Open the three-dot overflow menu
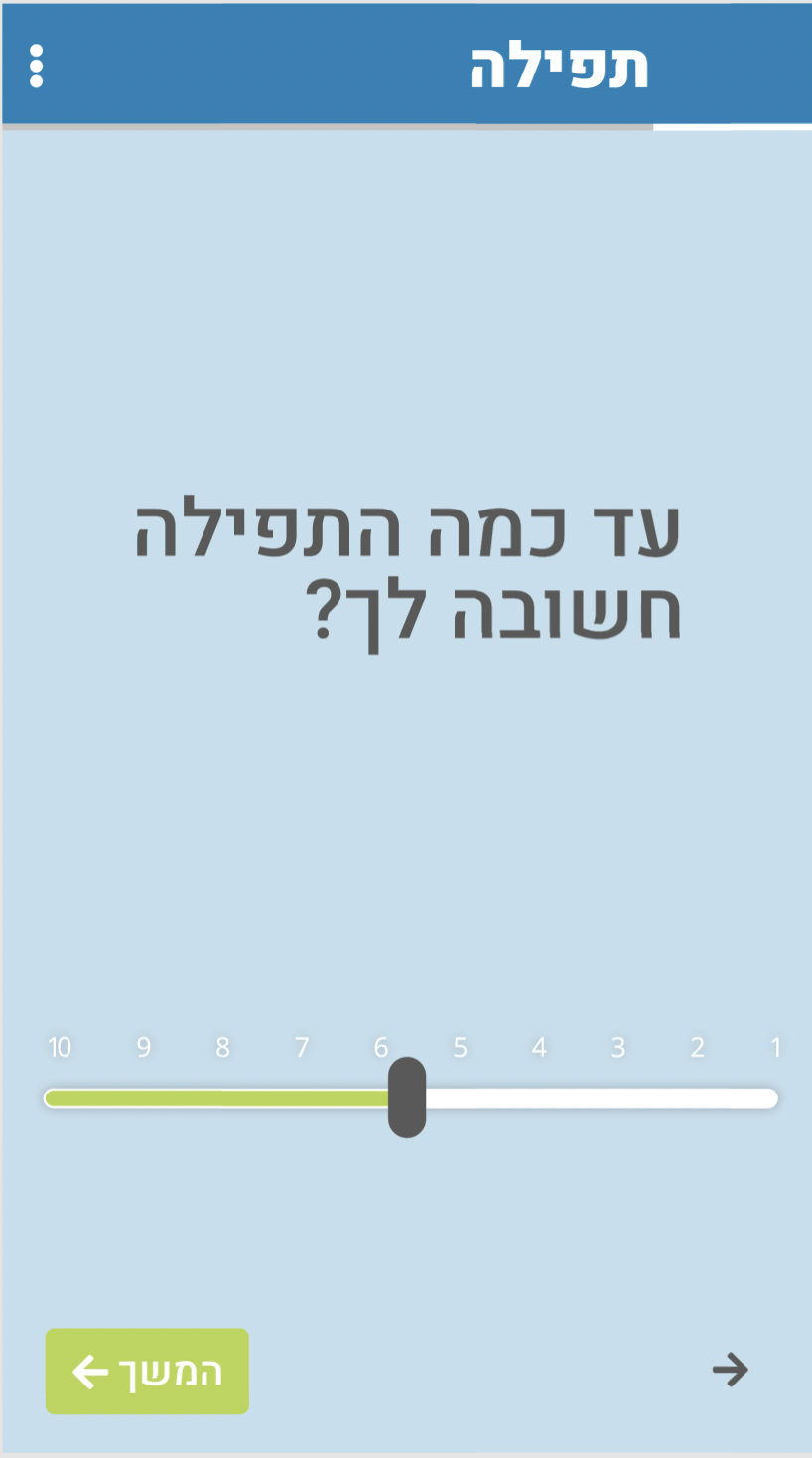812x1458 pixels. click(x=37, y=67)
